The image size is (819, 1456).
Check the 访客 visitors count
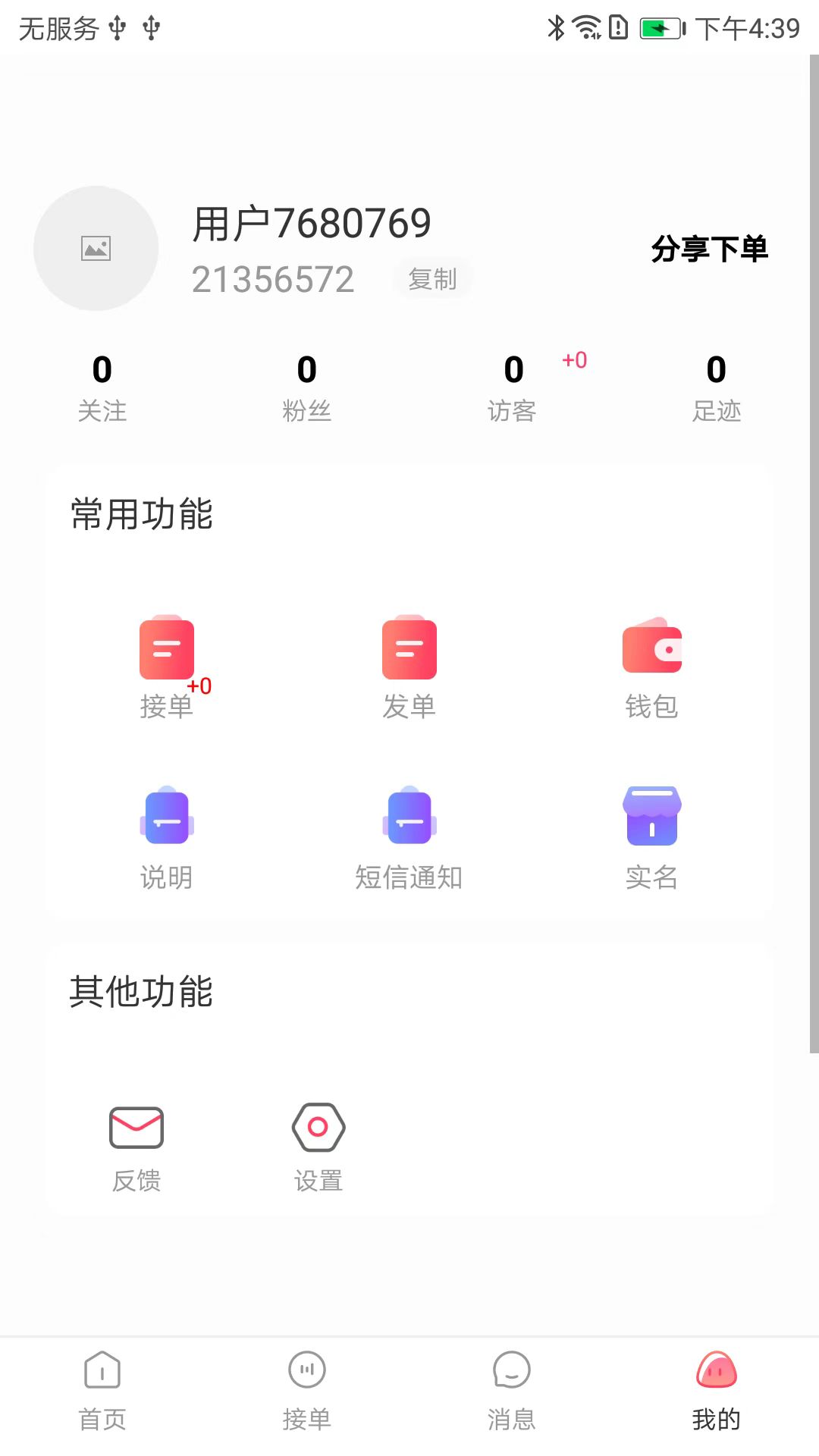(513, 387)
